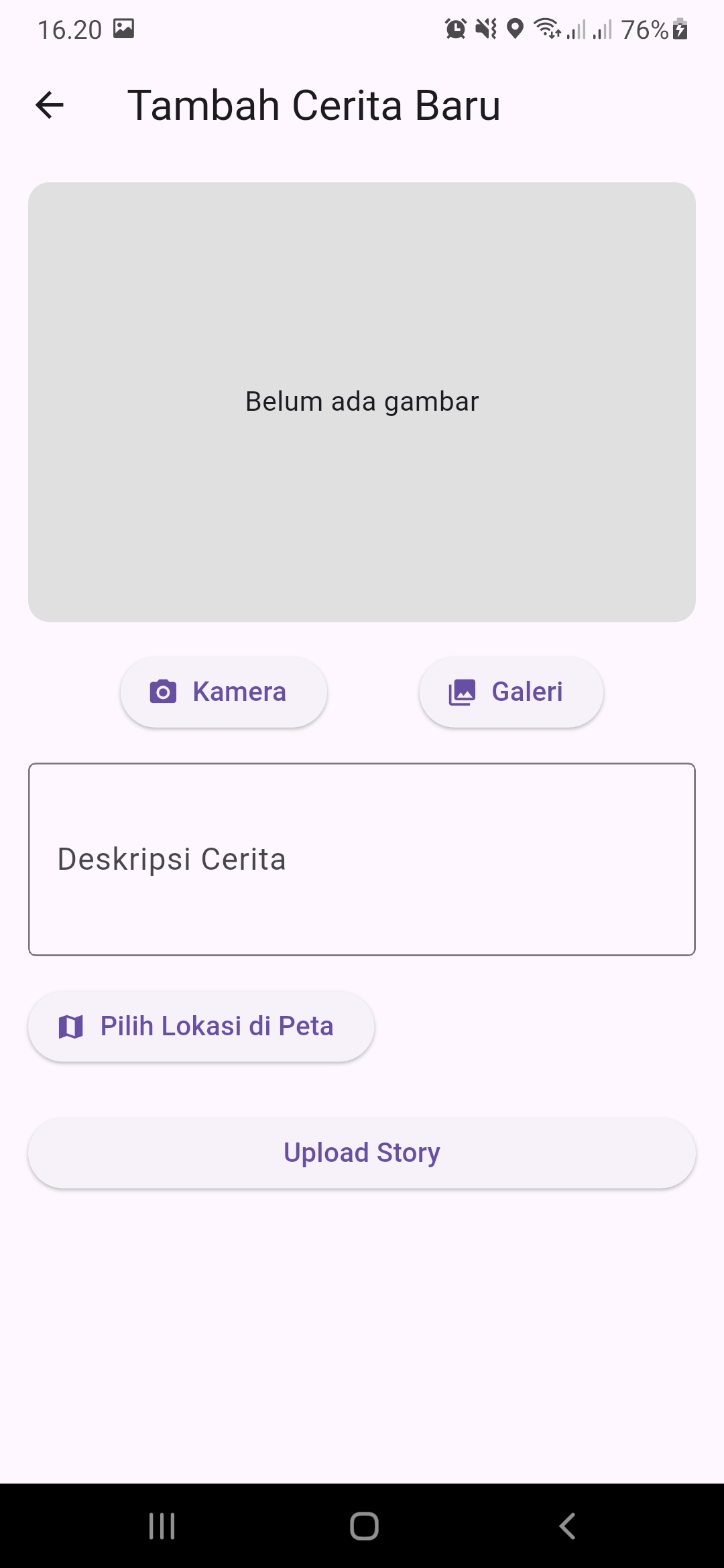Tap Pilih Lokasi di Peta

(x=201, y=1026)
